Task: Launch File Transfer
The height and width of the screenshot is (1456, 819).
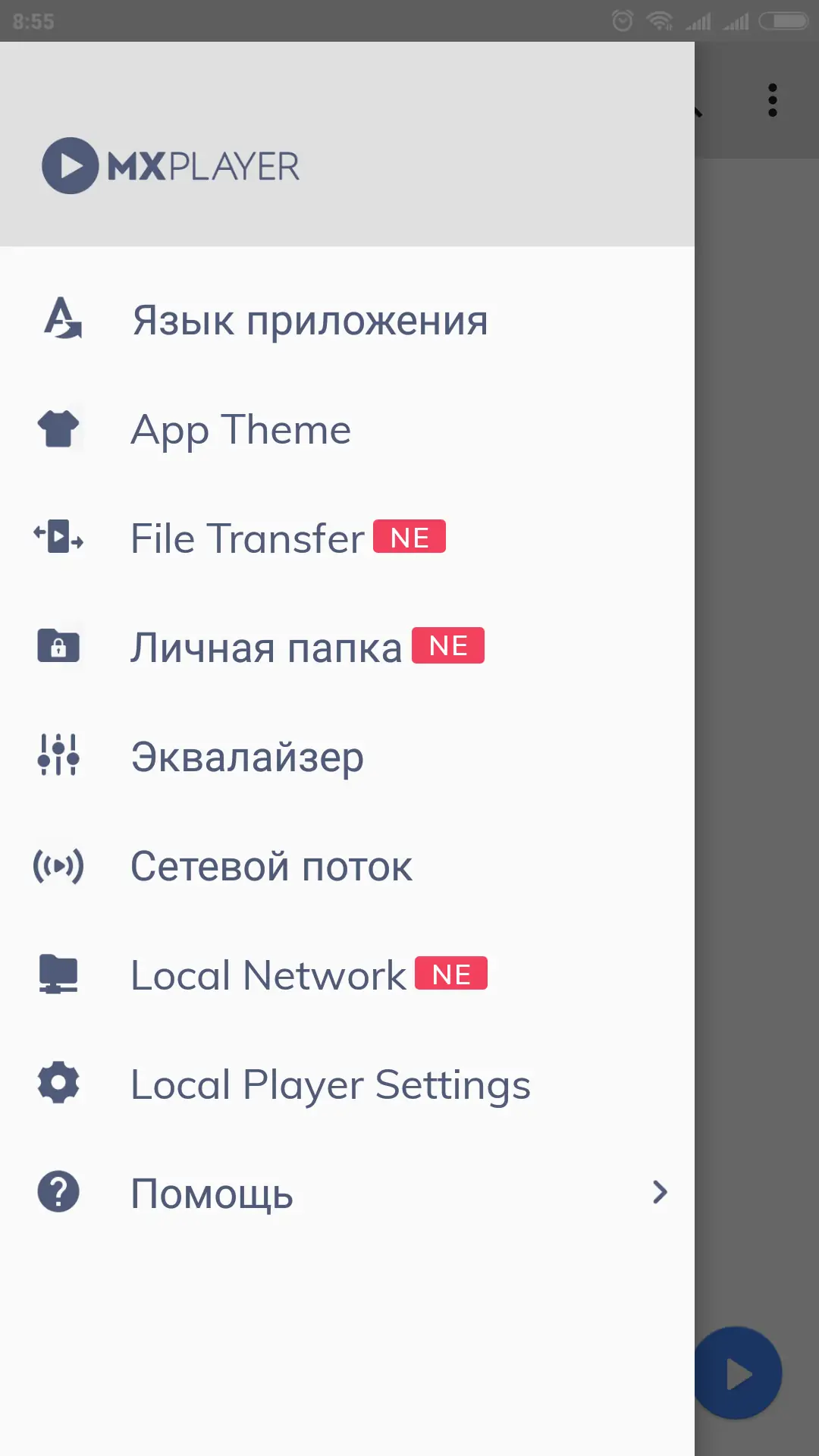Action: (x=247, y=538)
